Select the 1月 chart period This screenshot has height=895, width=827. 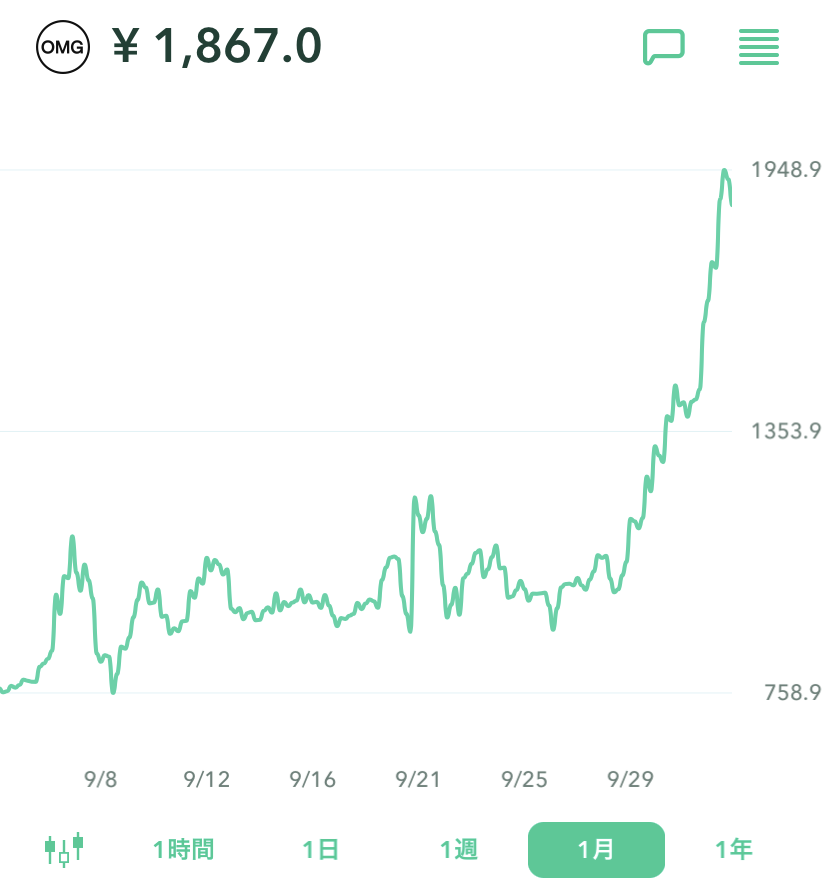point(596,850)
